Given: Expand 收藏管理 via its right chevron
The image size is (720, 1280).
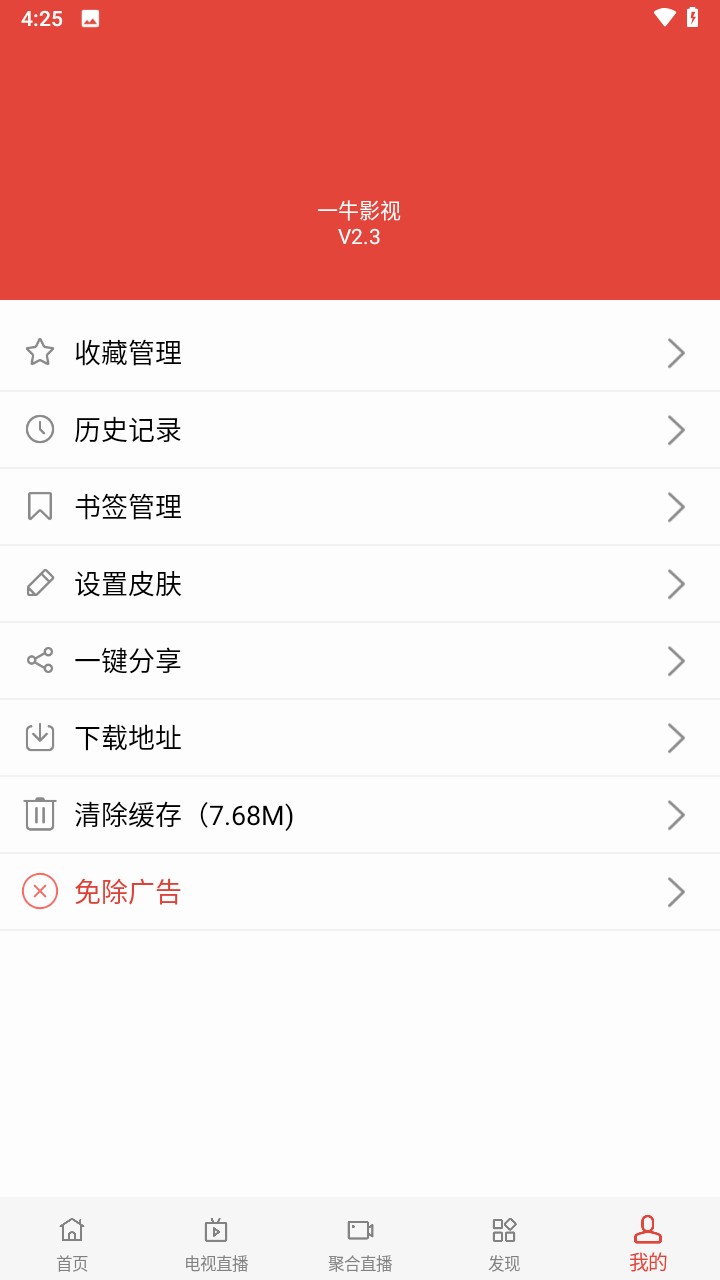Looking at the screenshot, I should 676,352.
